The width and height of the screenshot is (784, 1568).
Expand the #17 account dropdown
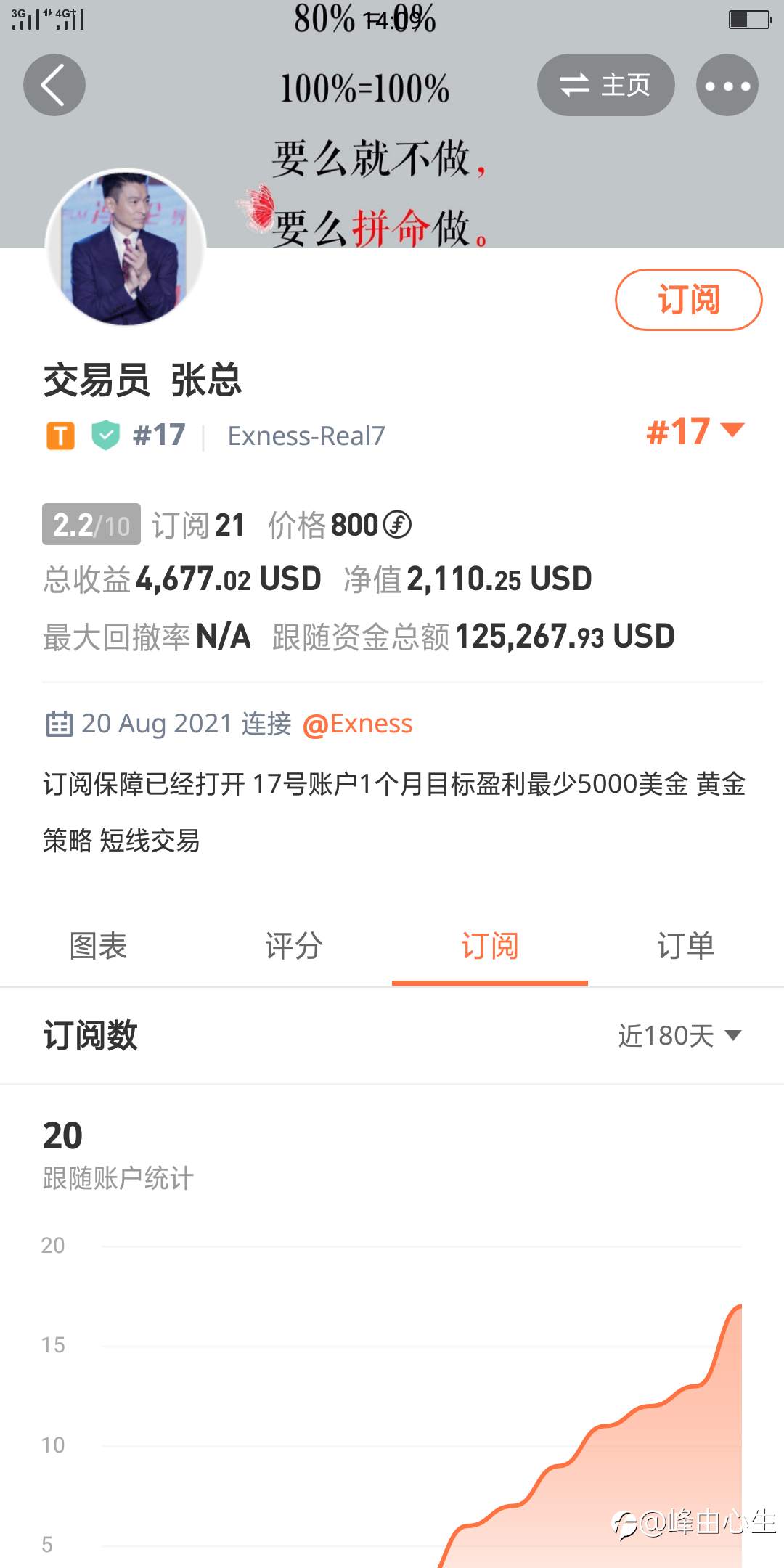pos(695,432)
